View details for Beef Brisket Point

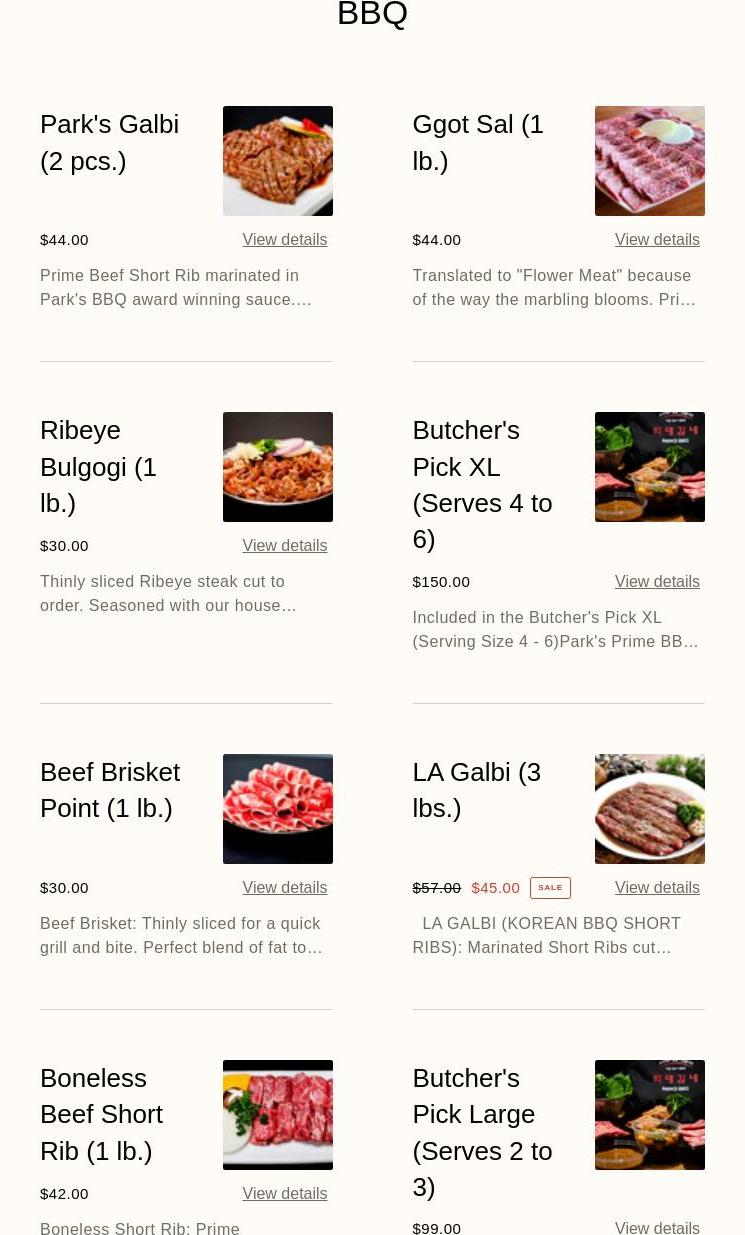284,888
